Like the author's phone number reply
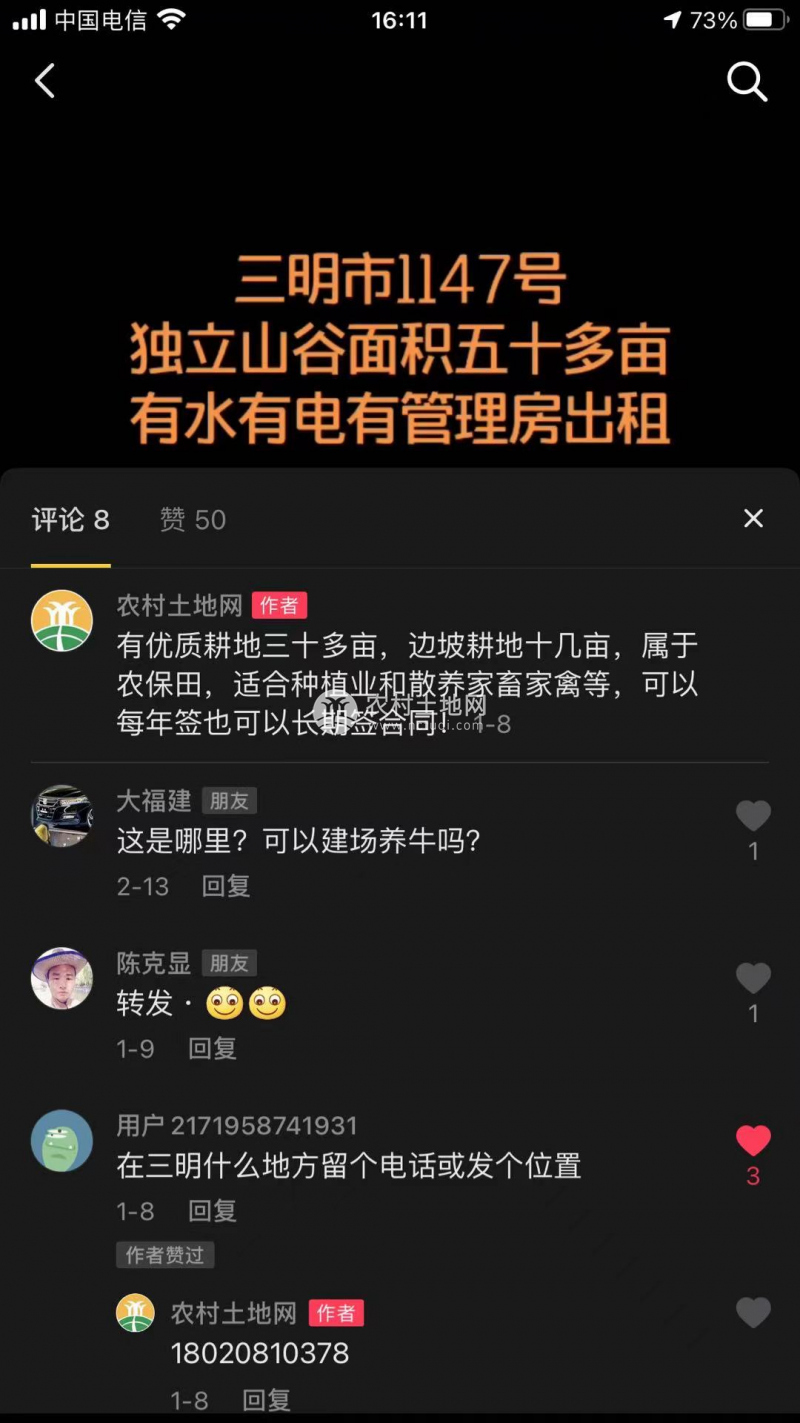This screenshot has width=800, height=1423. click(753, 1313)
